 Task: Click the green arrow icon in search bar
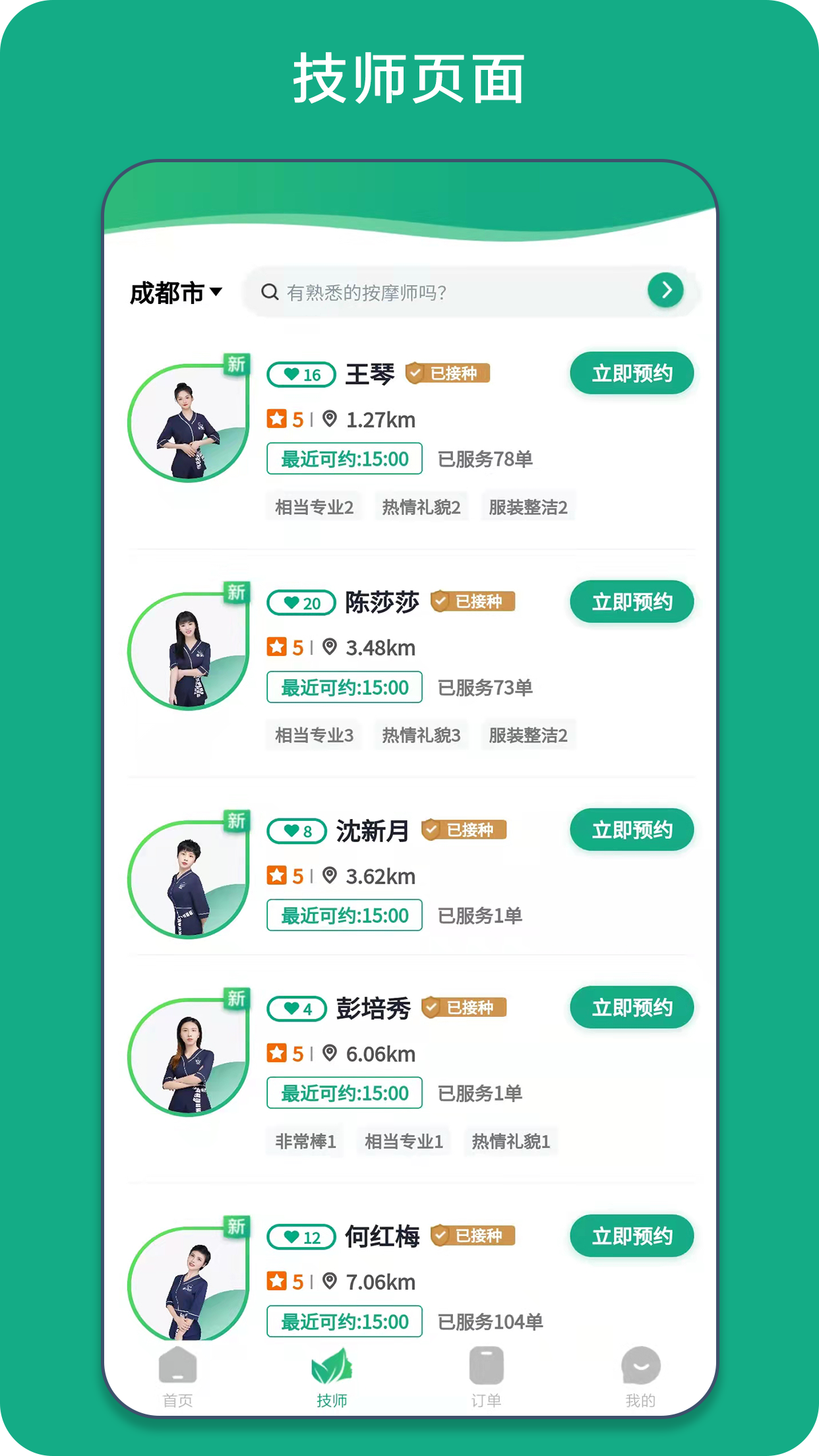pos(665,290)
